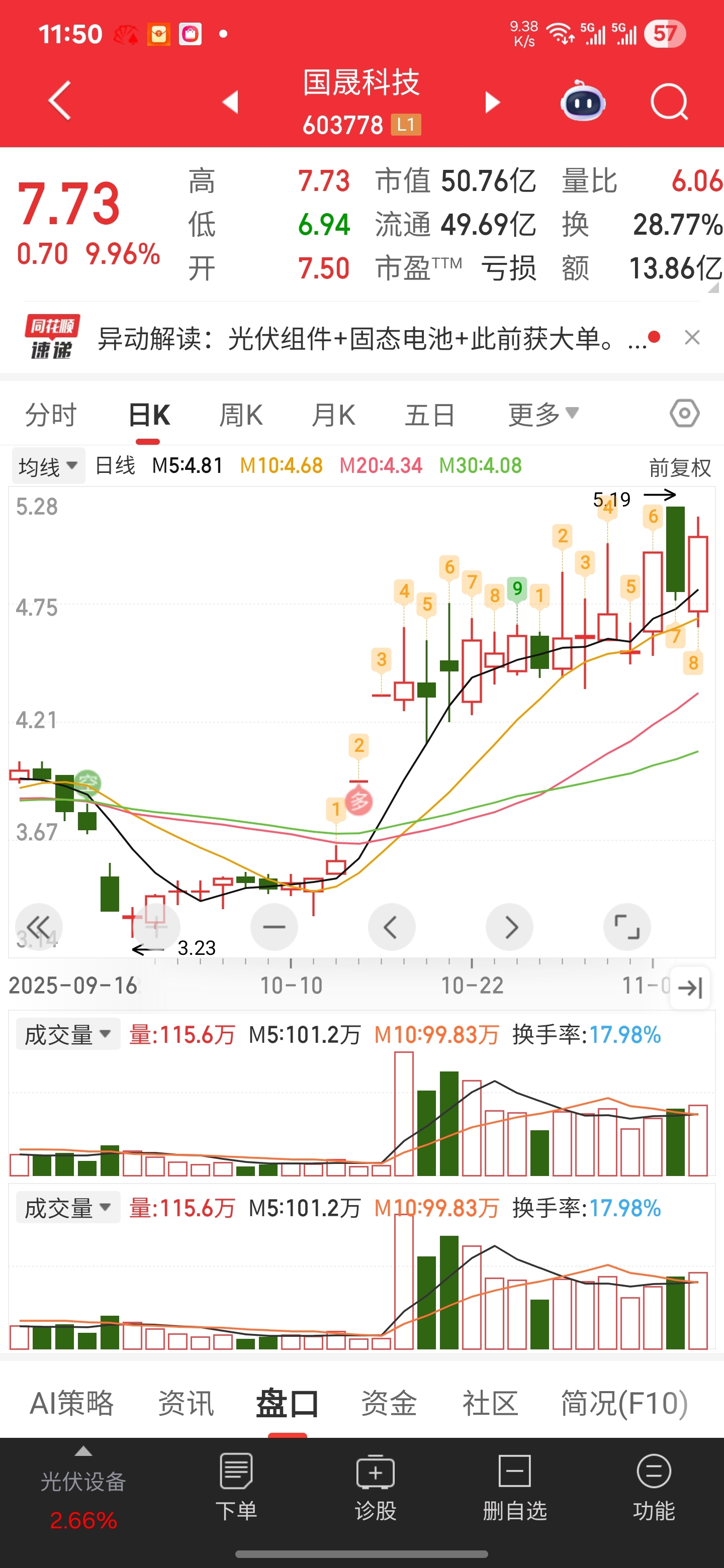Open the 资金 tab

[x=389, y=1403]
